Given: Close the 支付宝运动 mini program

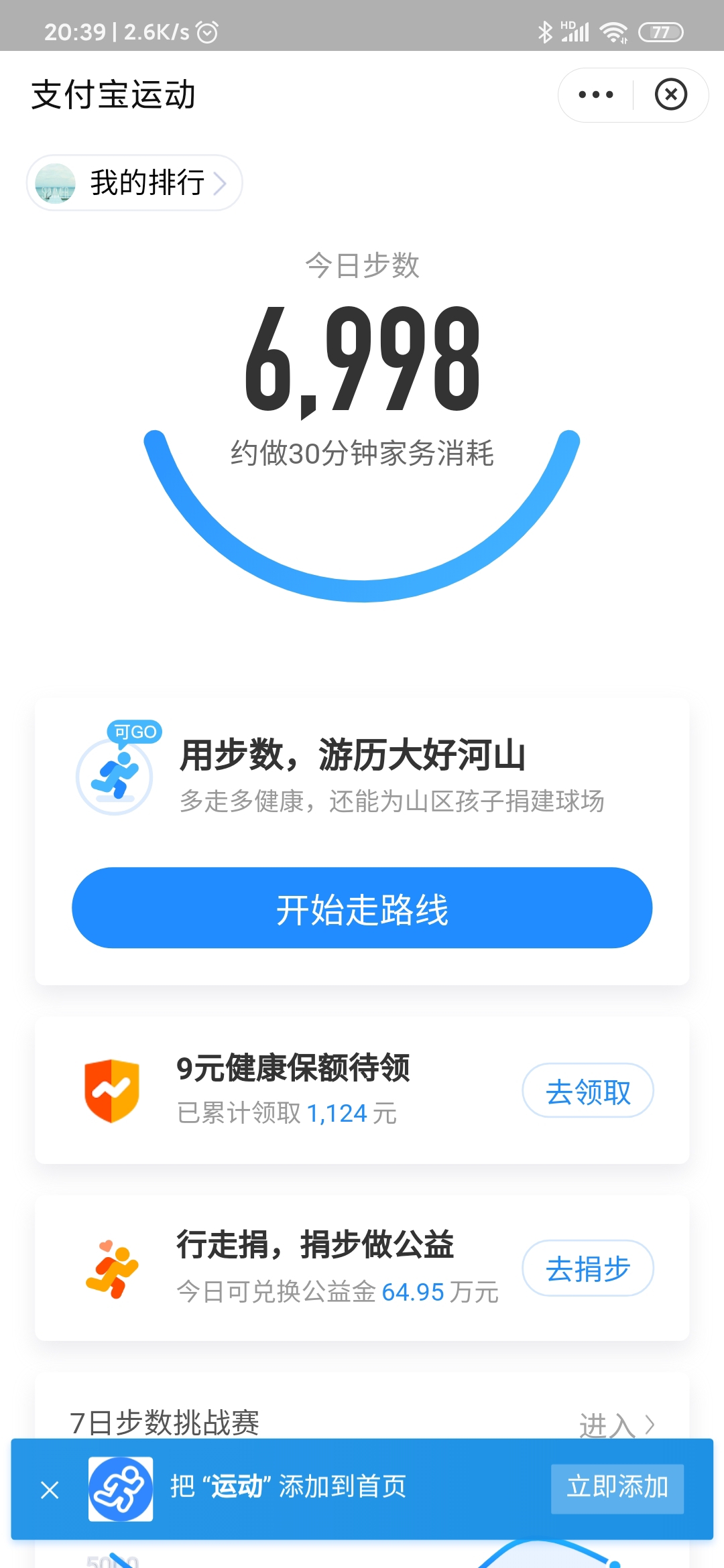Looking at the screenshot, I should point(671,94).
